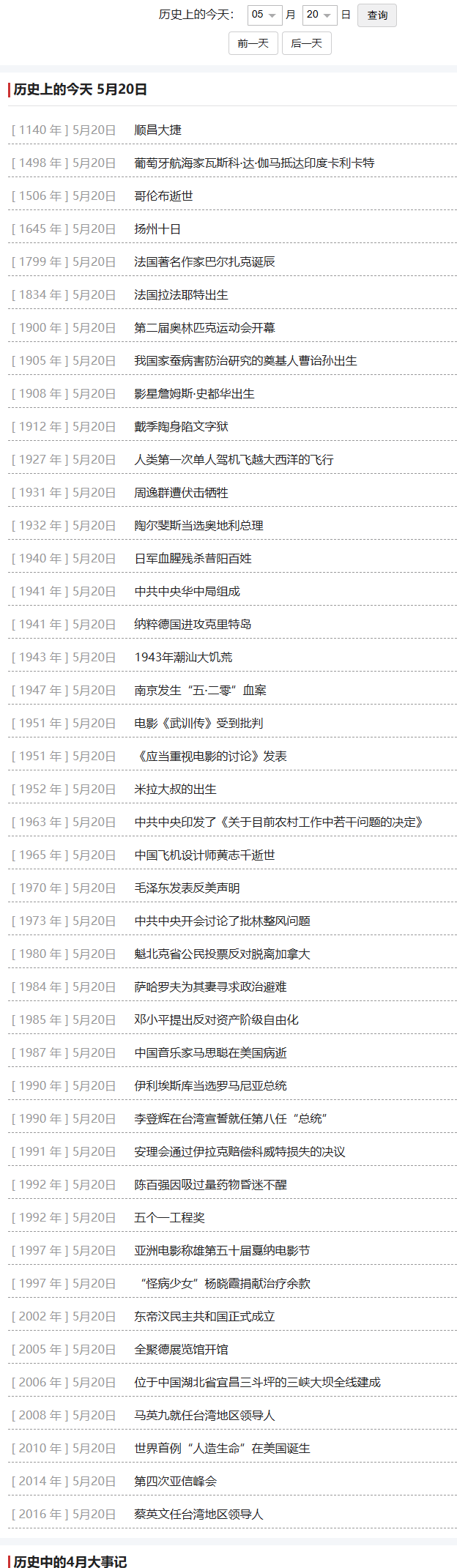Image resolution: width=457 pixels, height=1568 pixels.
Task: Open the day dropdown showing 20
Action: (319, 15)
